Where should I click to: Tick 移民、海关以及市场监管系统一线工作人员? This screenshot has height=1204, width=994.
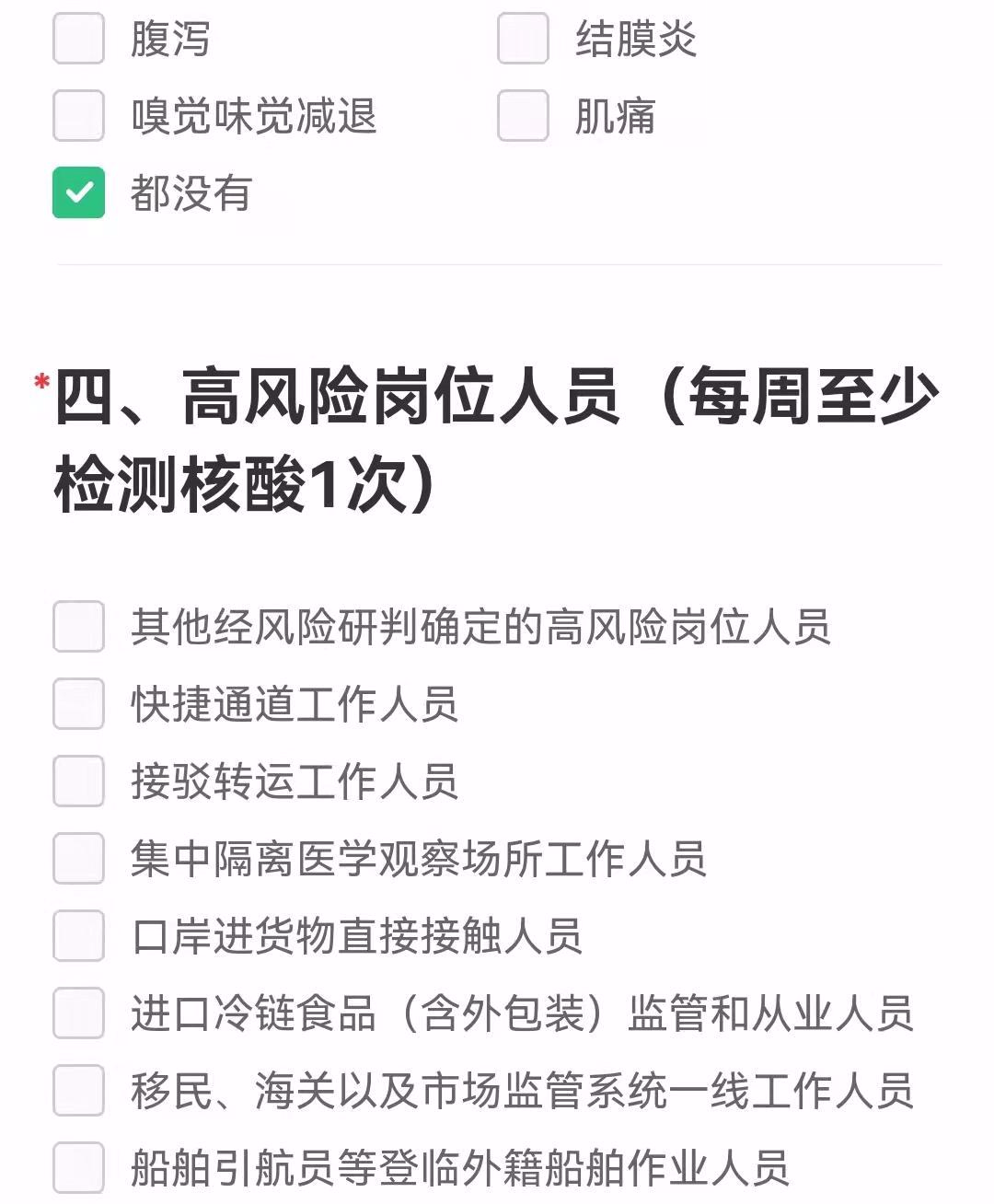[78, 1091]
